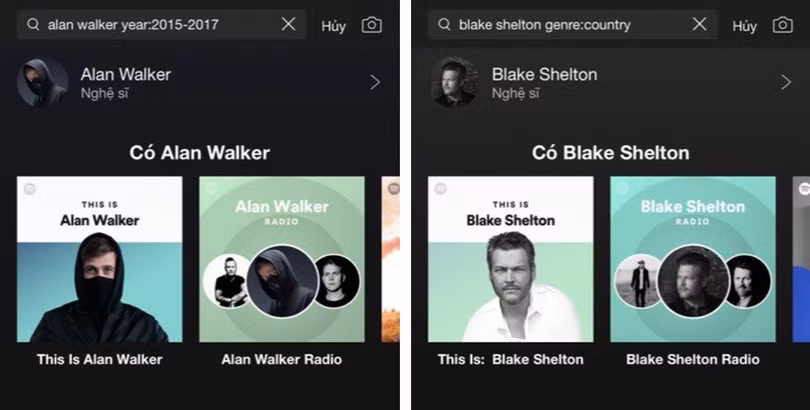The image size is (810, 410).
Task: Open the Blake Shelton artist row
Action: coord(610,83)
